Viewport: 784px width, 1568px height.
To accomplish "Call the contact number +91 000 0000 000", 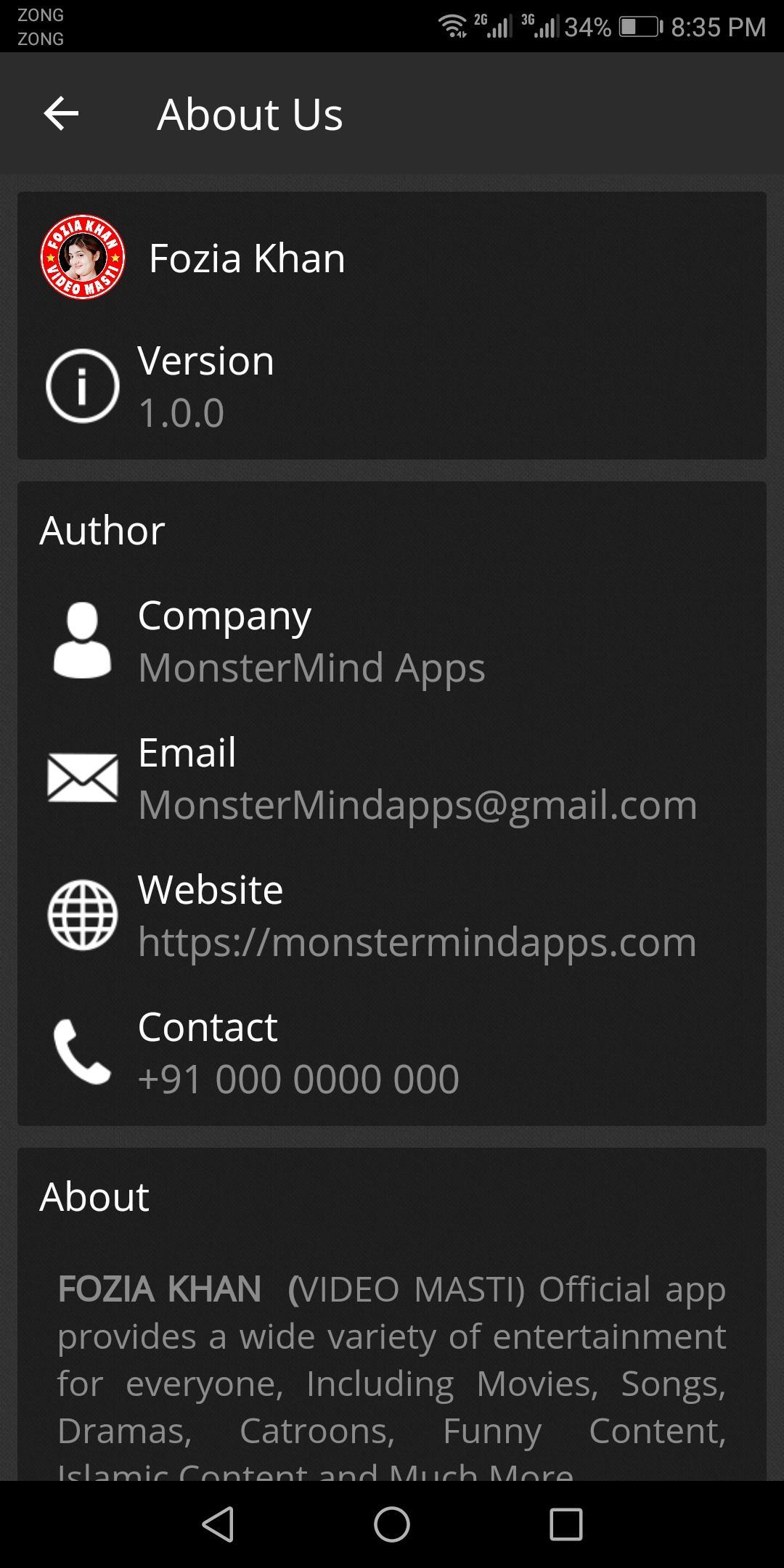I will pos(392,1053).
